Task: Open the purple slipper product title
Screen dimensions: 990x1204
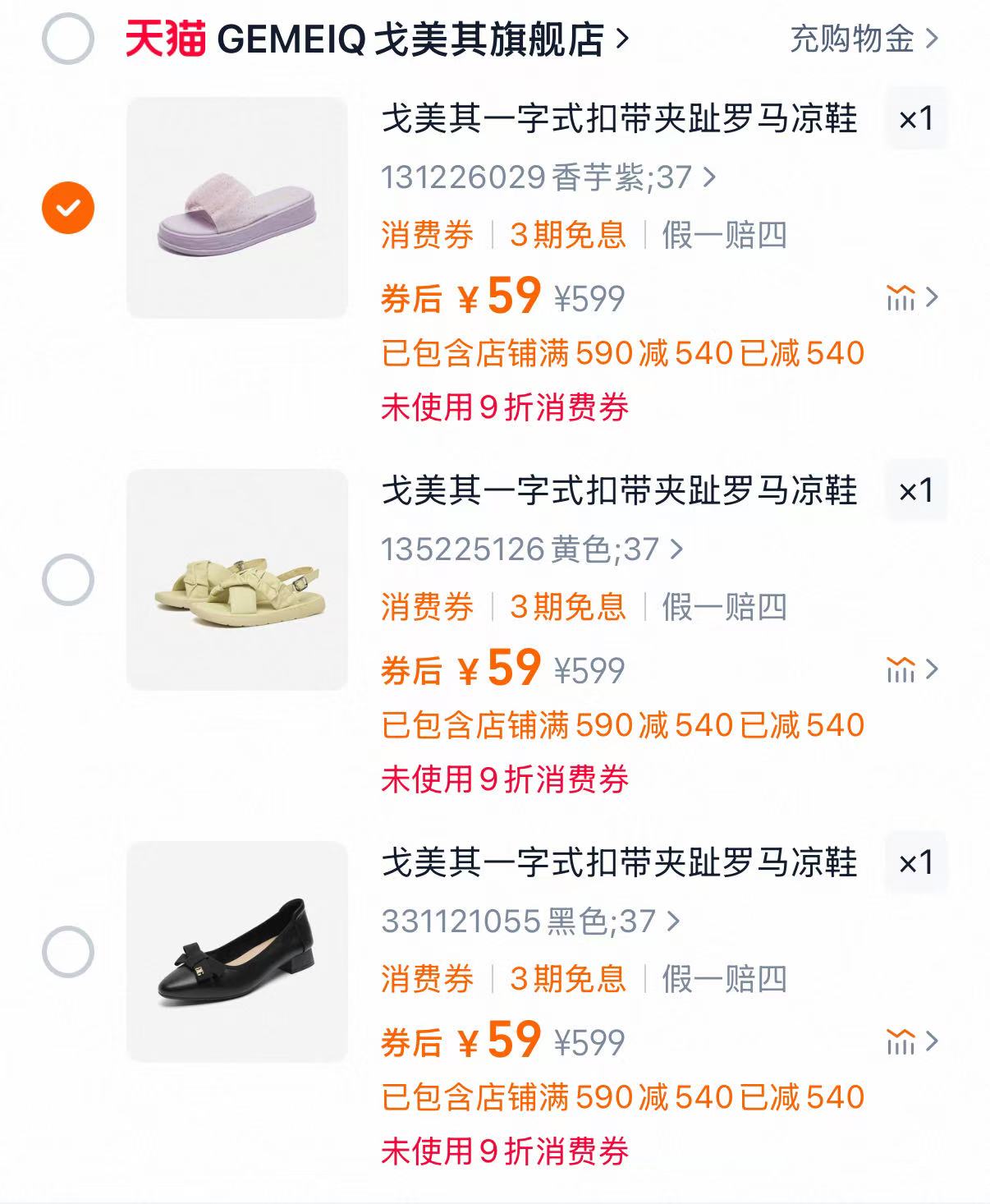Action: (x=620, y=122)
